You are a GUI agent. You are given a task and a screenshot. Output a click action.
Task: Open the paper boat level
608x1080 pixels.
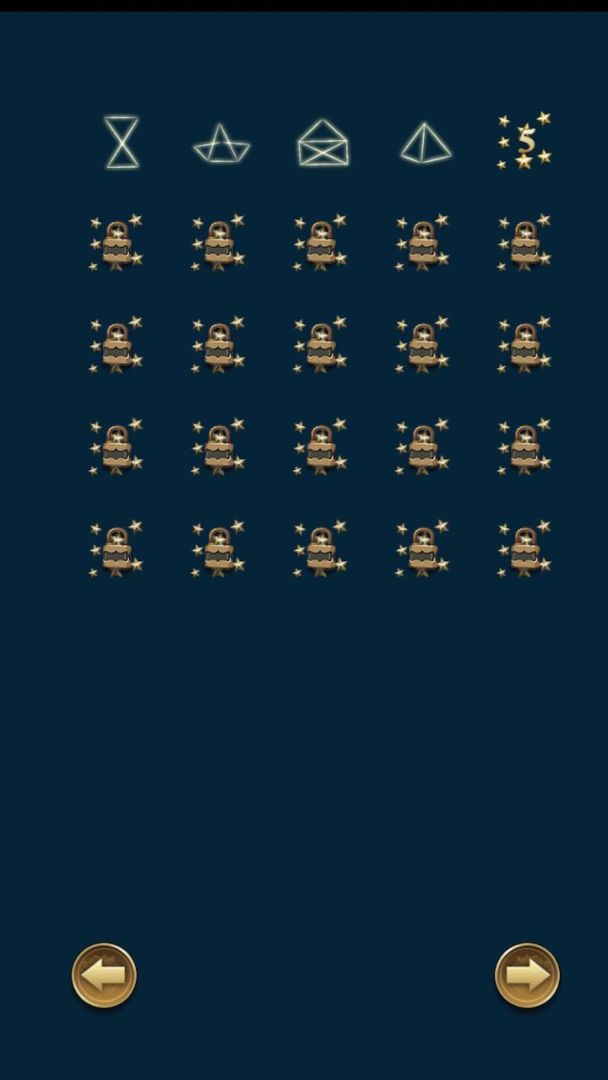click(x=221, y=144)
